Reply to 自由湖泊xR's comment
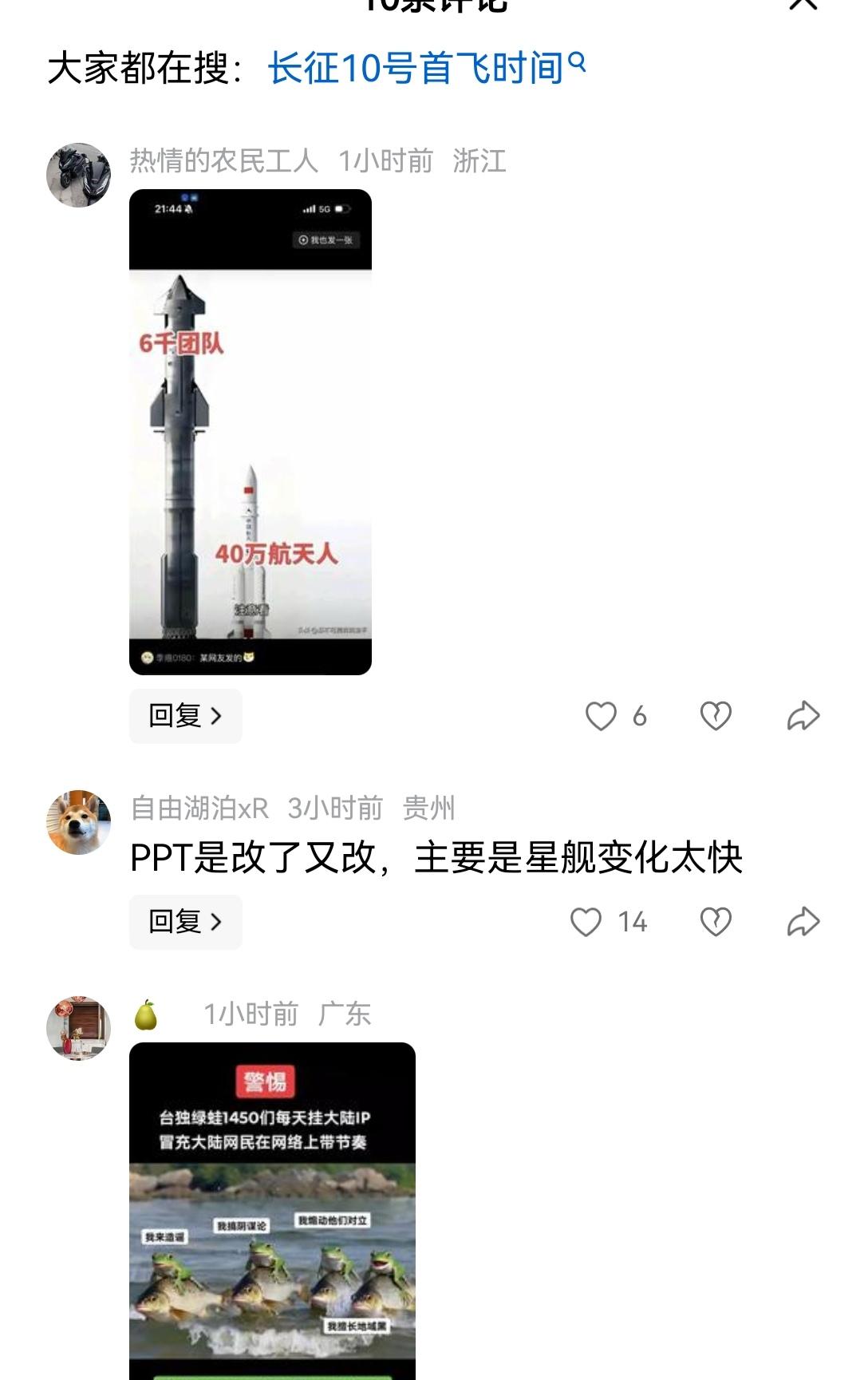This screenshot has height=1380, width=868. 185,922
